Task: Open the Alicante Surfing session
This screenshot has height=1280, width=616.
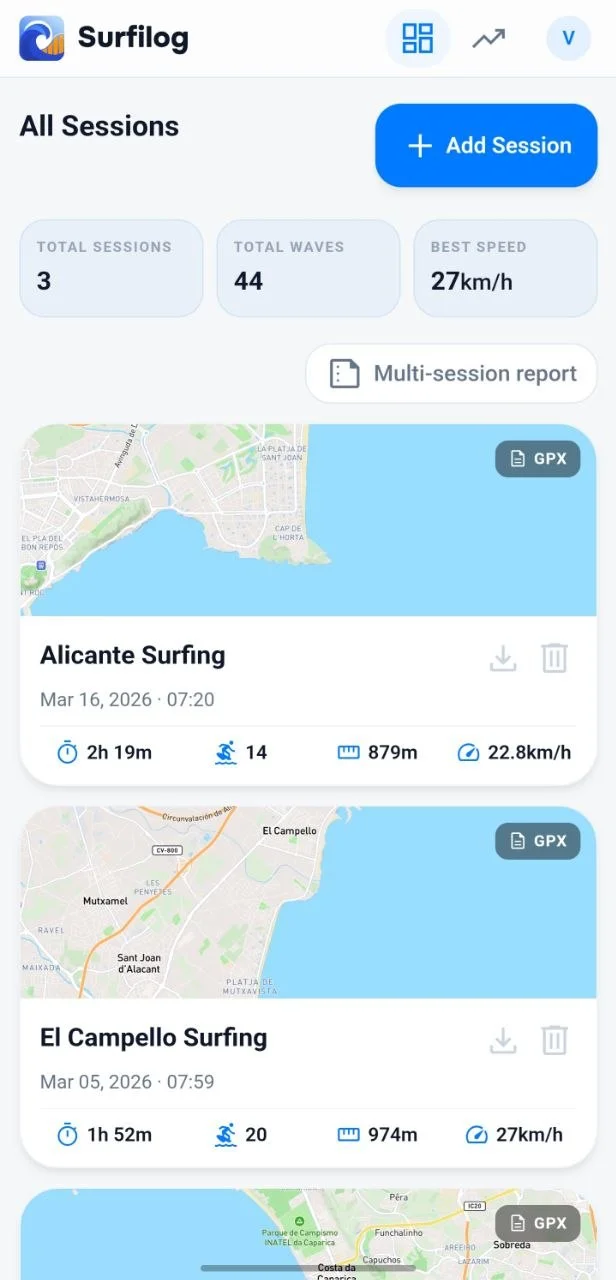Action: click(133, 656)
